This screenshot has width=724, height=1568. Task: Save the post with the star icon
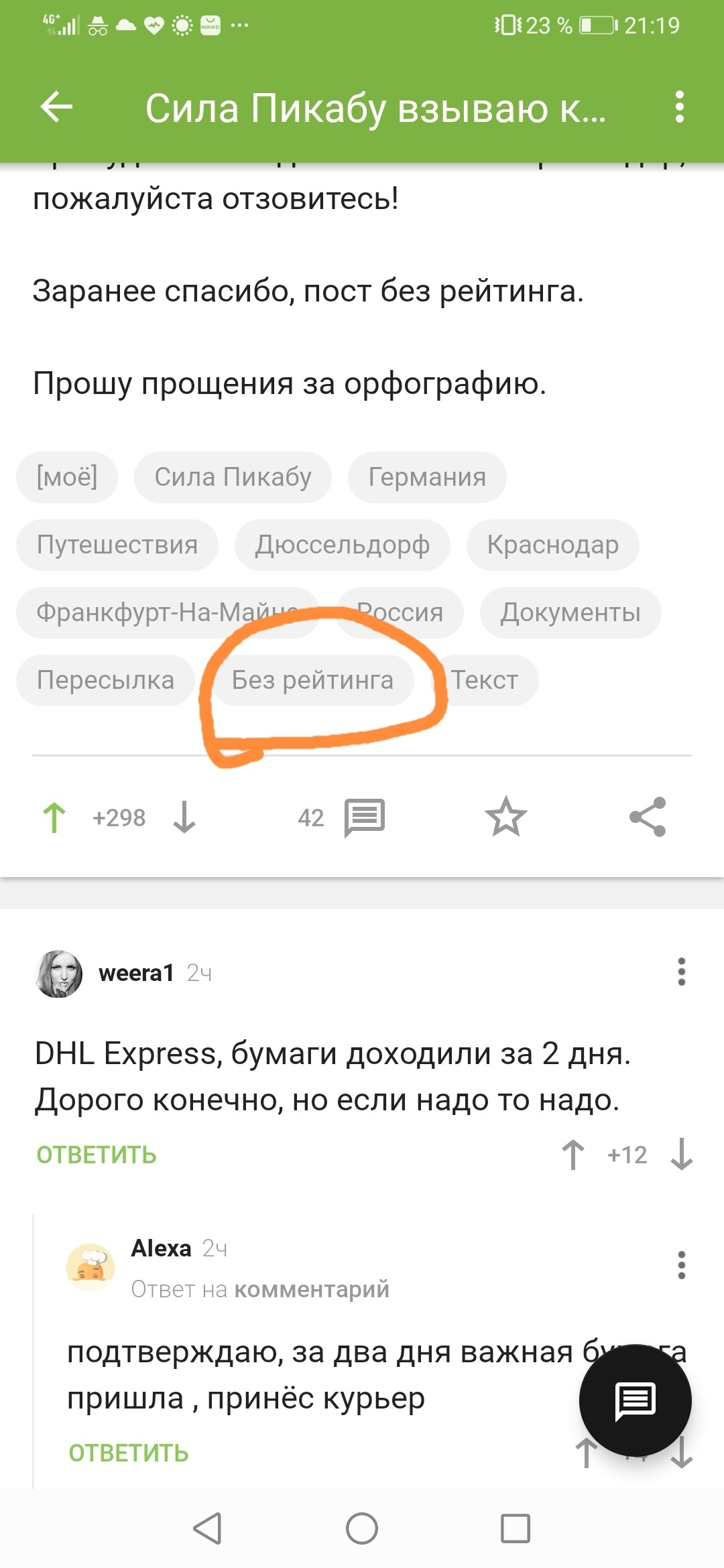point(506,817)
